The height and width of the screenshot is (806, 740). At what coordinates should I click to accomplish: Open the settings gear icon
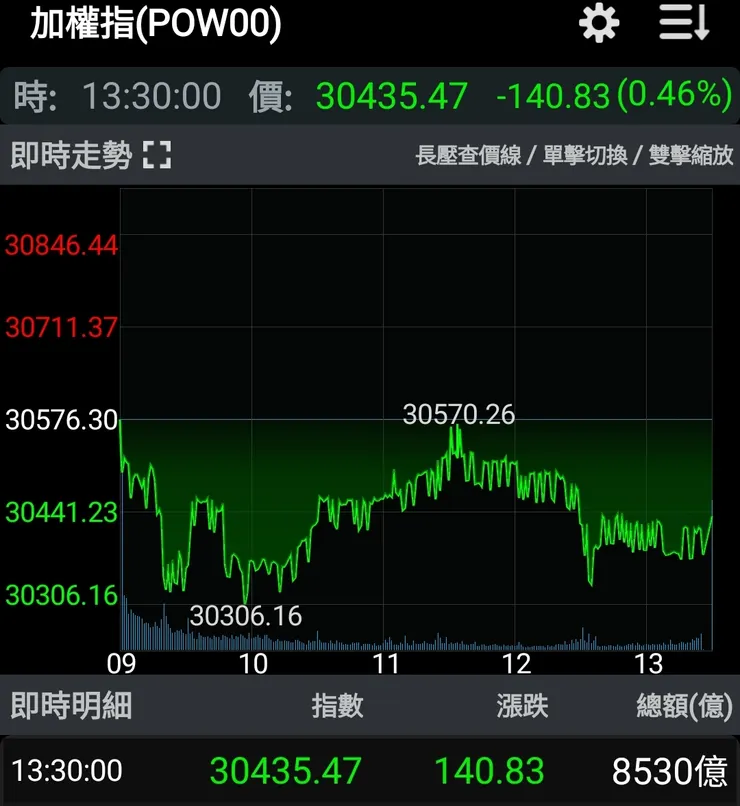[x=598, y=22]
